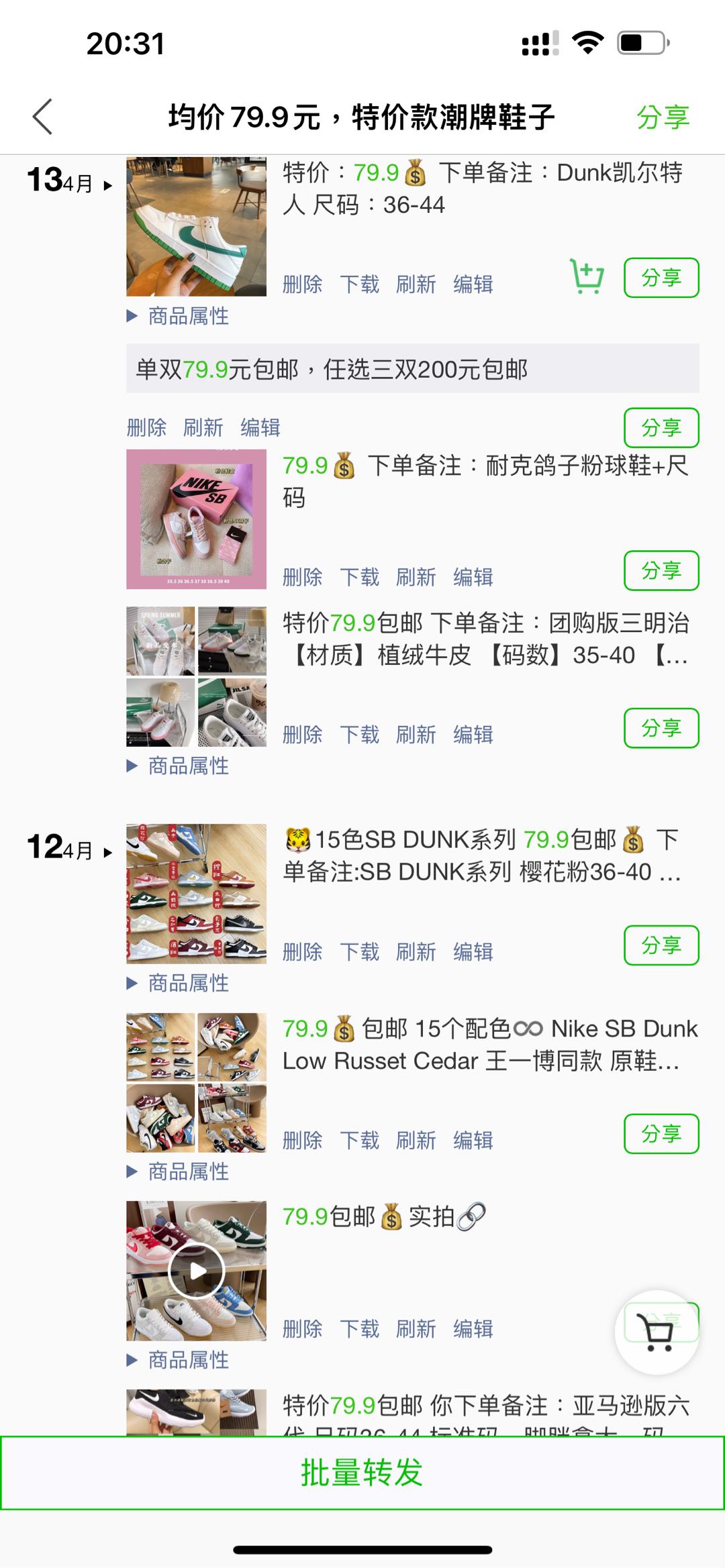Share the 15色SB DUNK系列 listing
The width and height of the screenshot is (725, 1568).
pyautogui.click(x=661, y=945)
